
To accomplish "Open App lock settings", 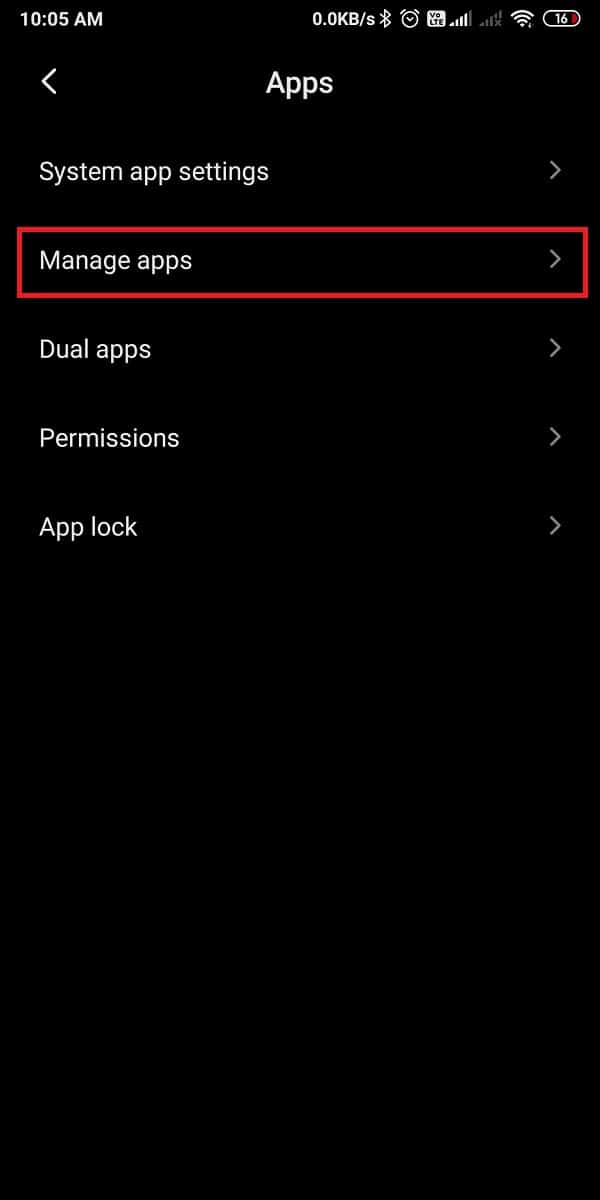I will pos(300,527).
